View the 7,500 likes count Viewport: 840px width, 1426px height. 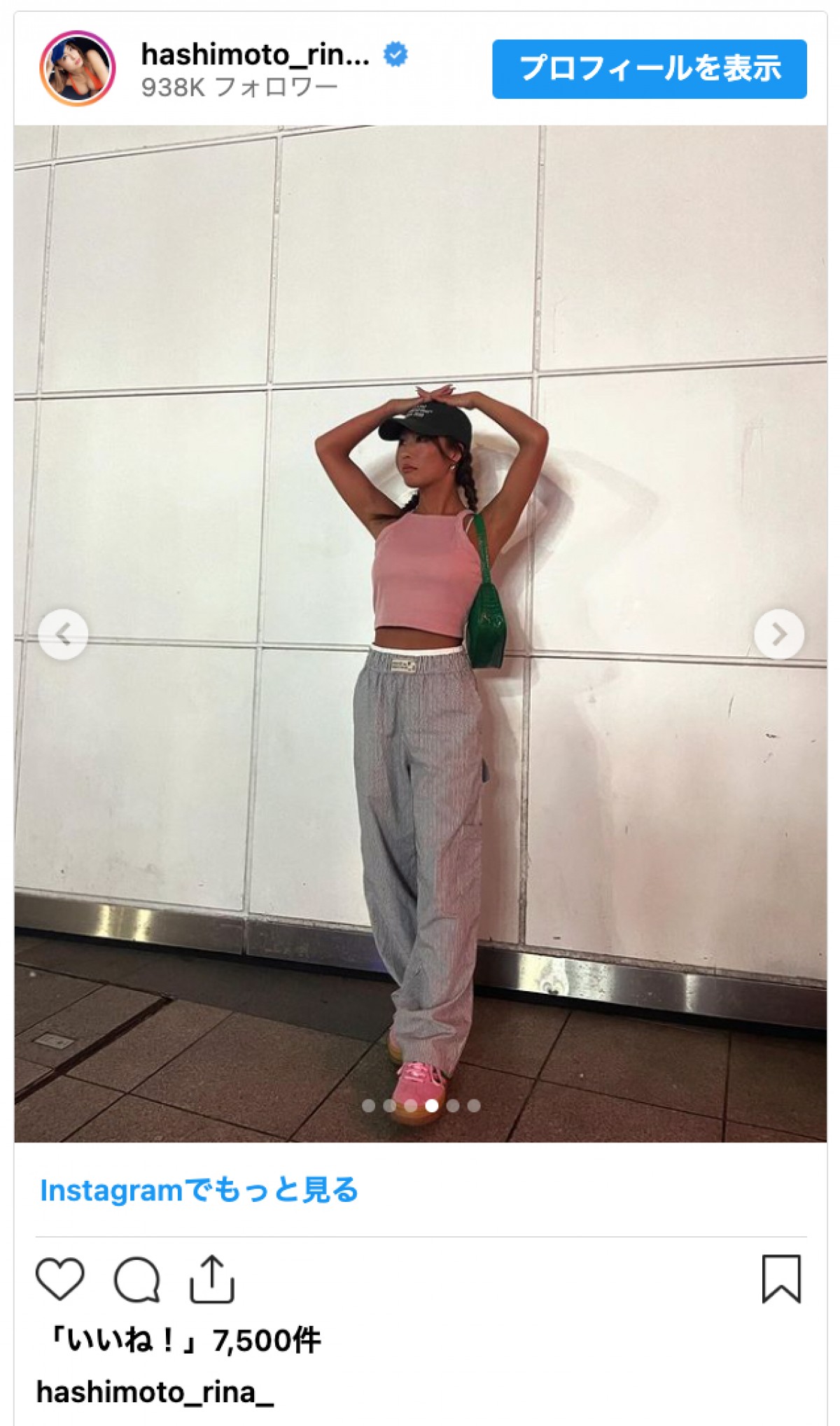[x=182, y=1341]
